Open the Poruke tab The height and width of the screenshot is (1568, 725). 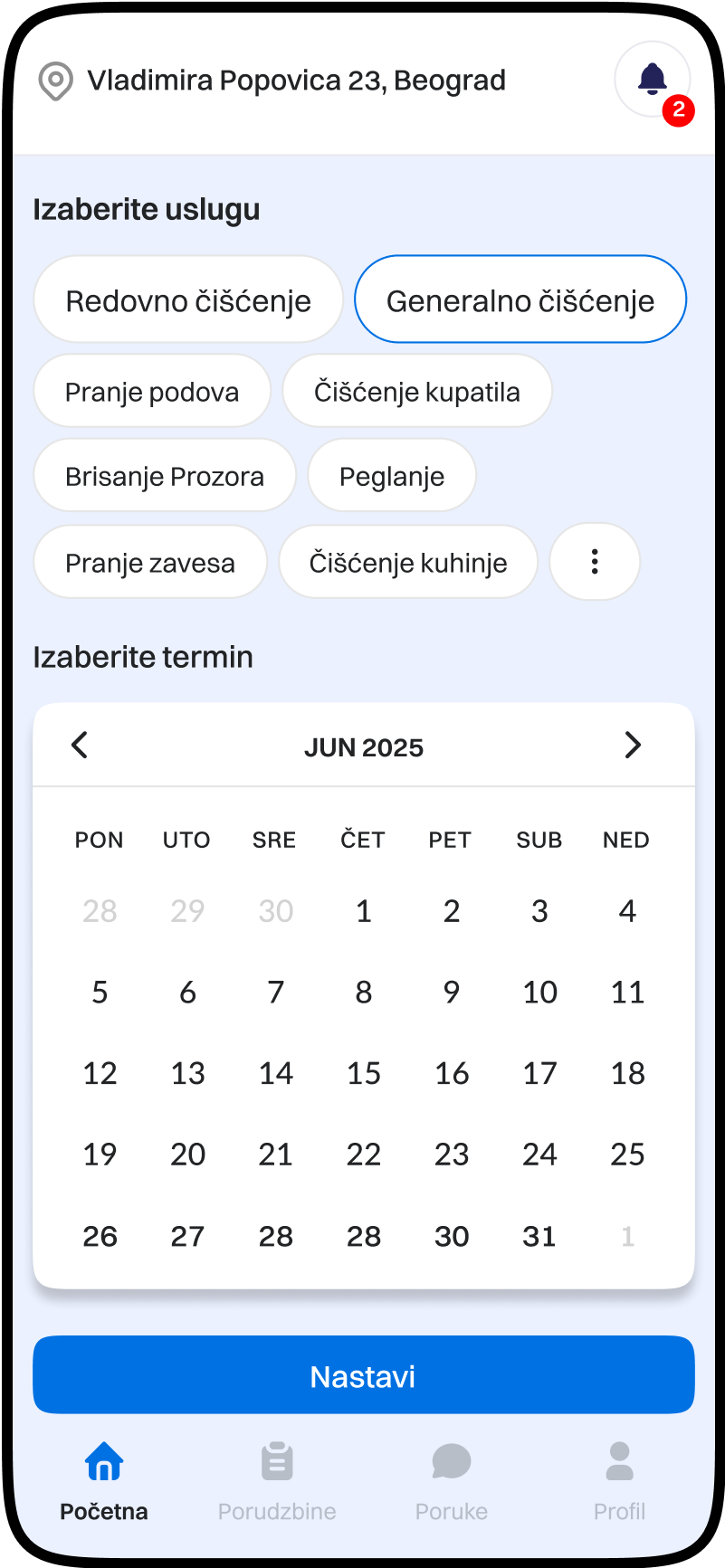click(x=452, y=1482)
